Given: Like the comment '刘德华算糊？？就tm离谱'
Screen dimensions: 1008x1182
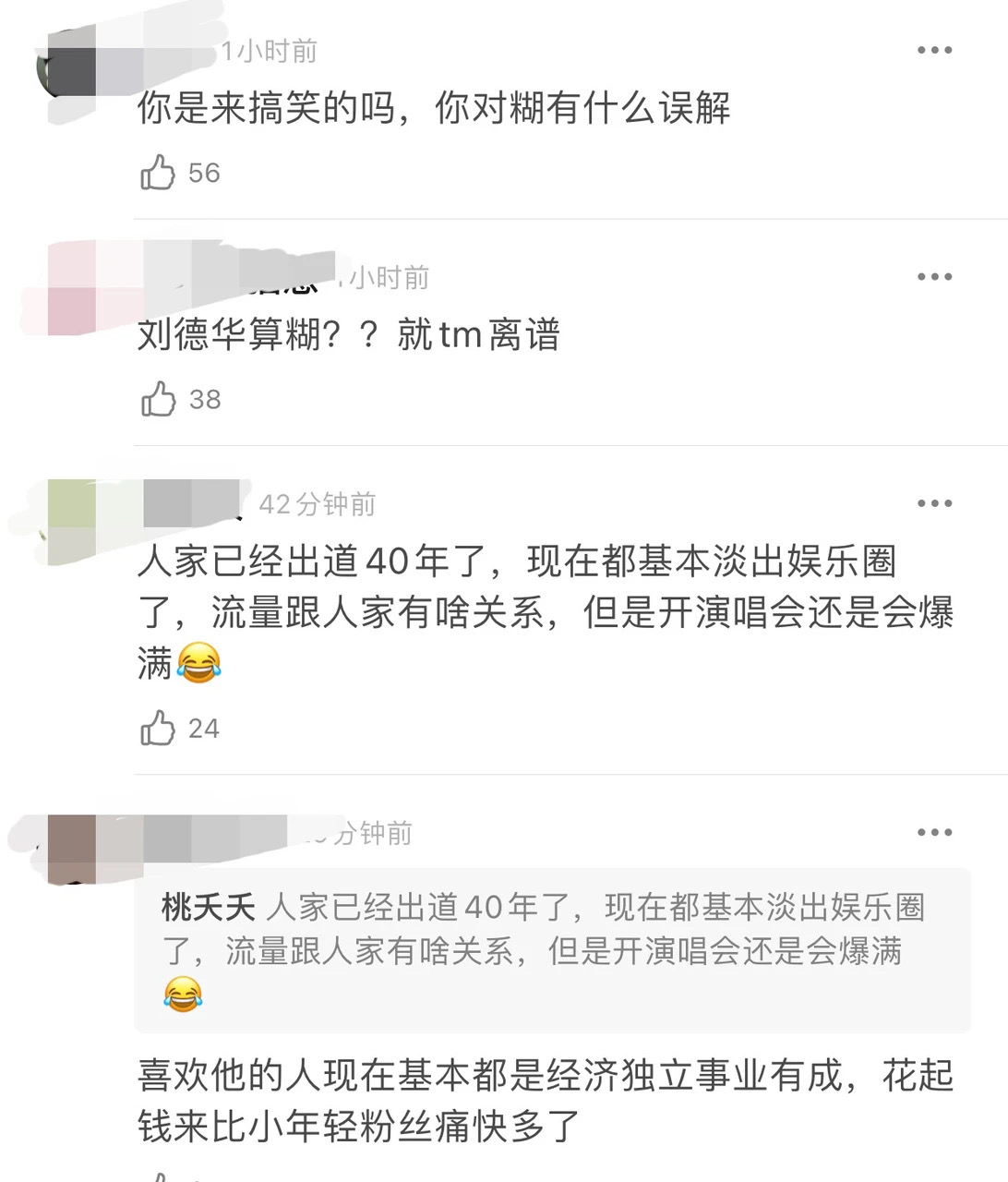Looking at the screenshot, I should pyautogui.click(x=158, y=399).
